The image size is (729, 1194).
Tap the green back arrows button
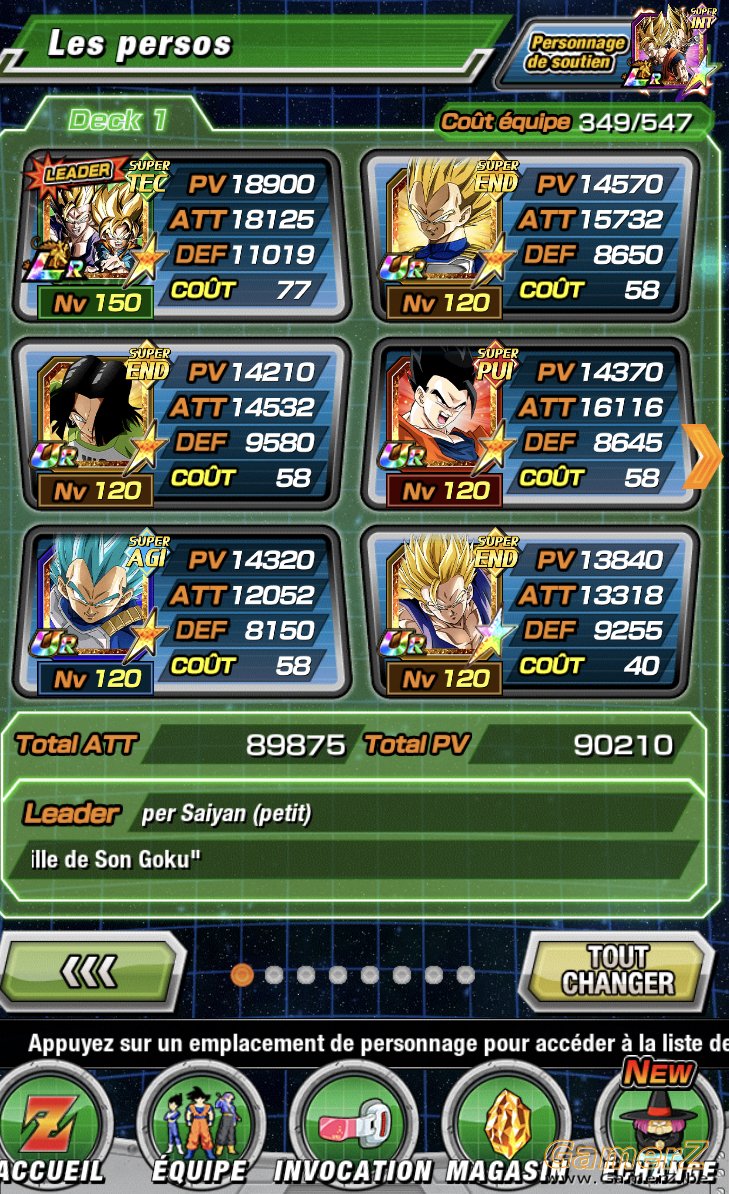[x=91, y=971]
